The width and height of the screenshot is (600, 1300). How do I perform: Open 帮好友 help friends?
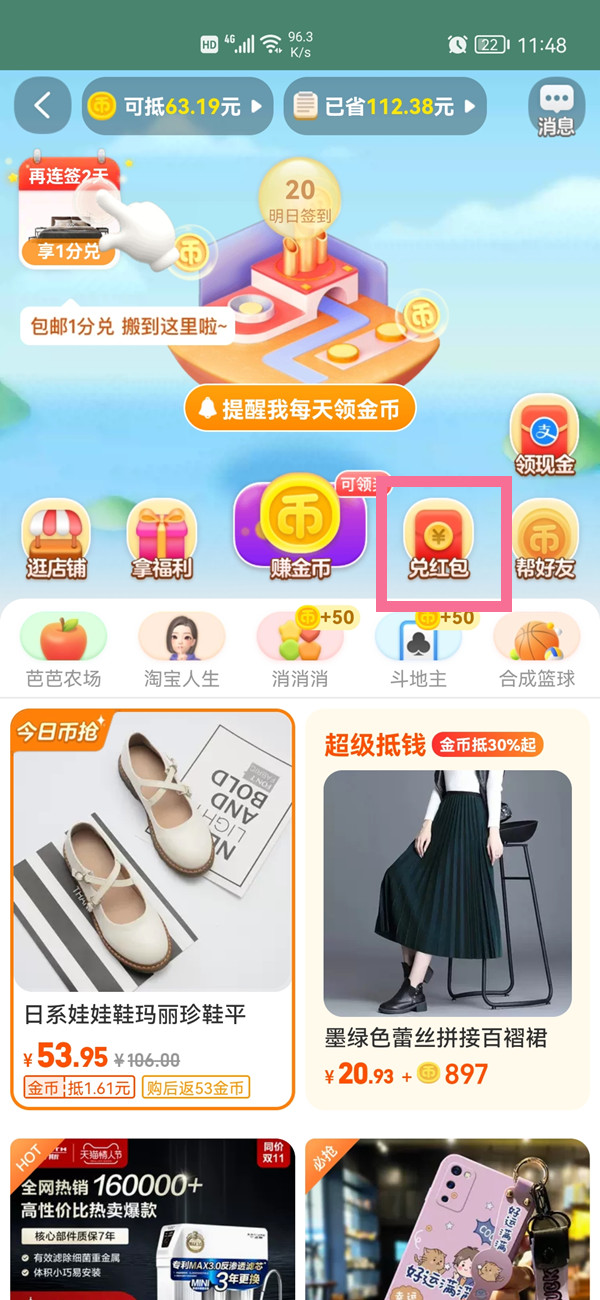(545, 540)
